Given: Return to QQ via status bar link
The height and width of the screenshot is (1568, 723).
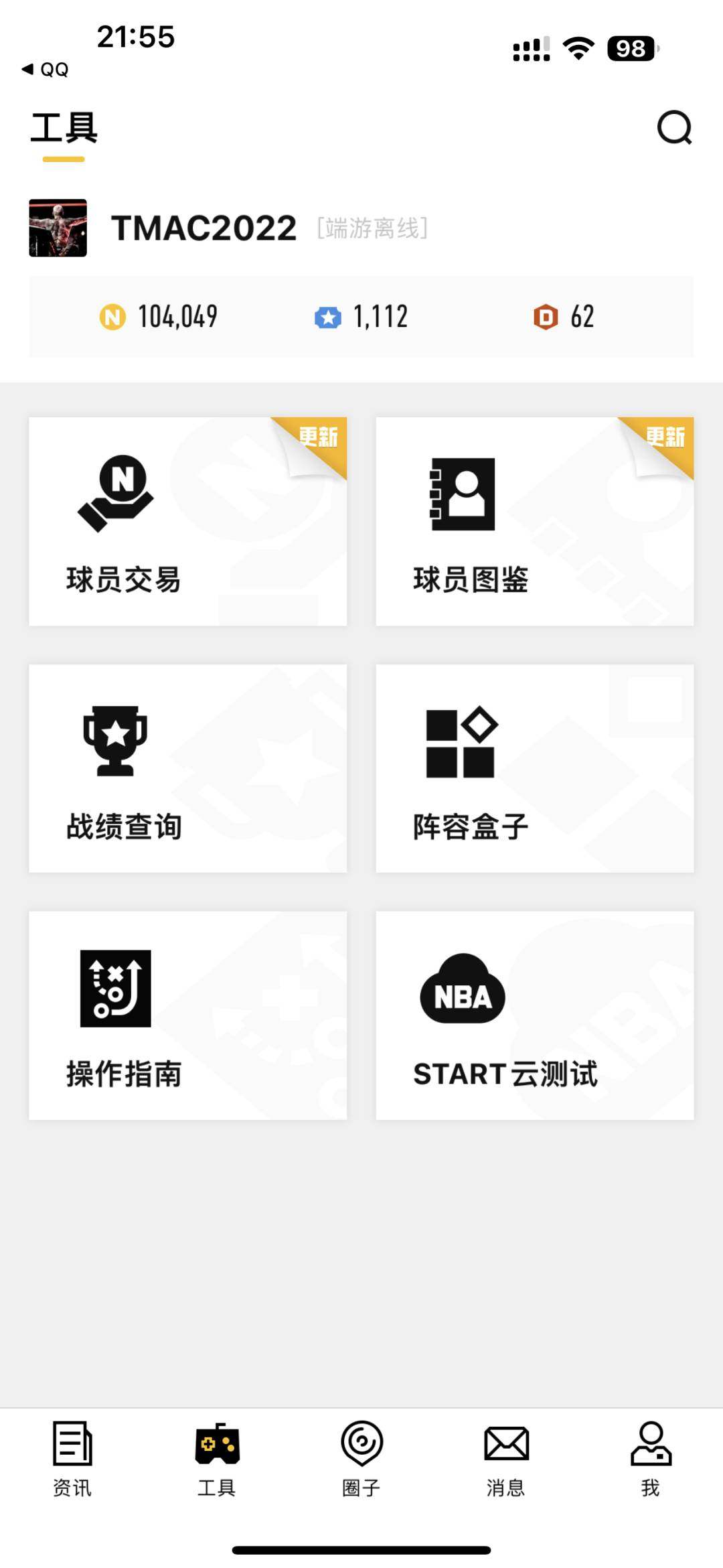Looking at the screenshot, I should 46,70.
